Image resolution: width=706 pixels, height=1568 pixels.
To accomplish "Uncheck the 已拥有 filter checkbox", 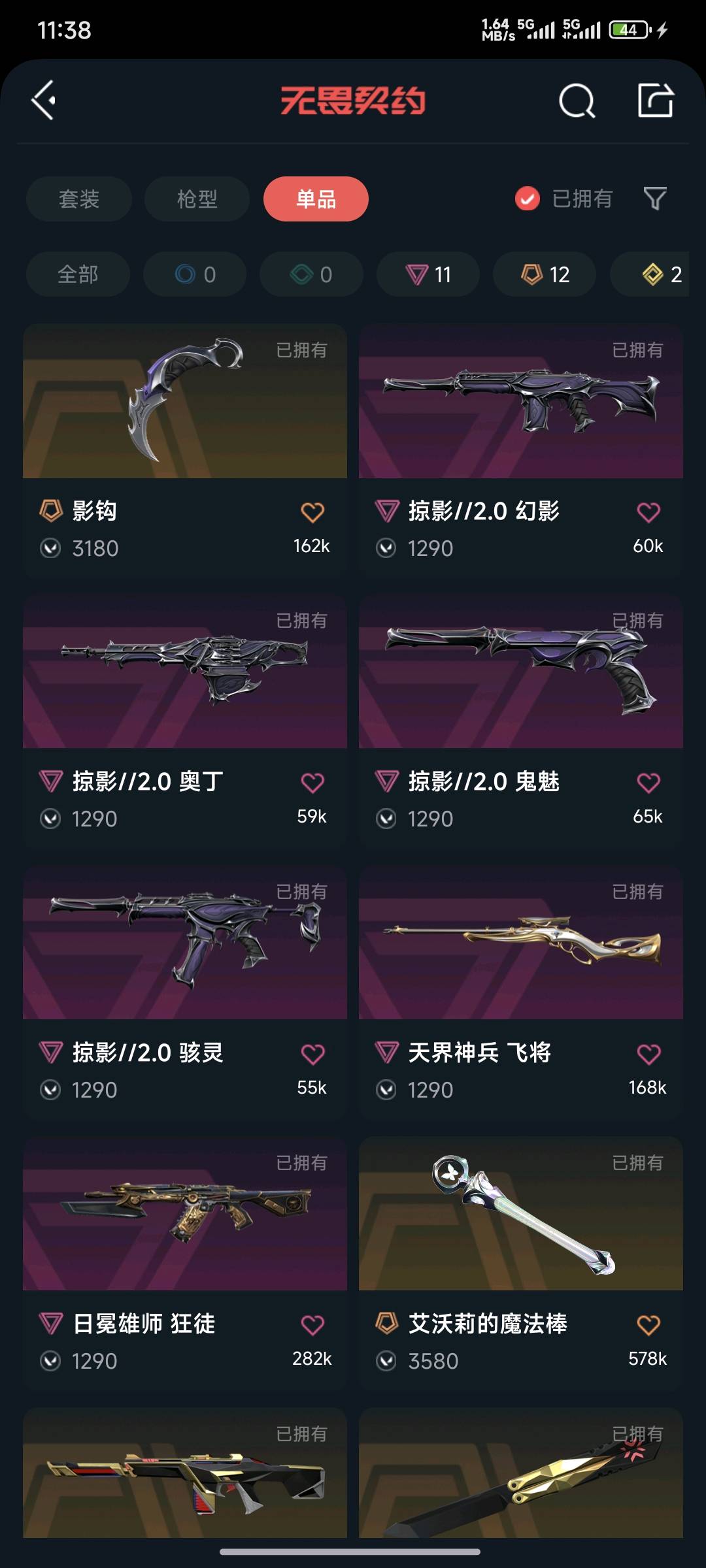I will click(x=528, y=199).
